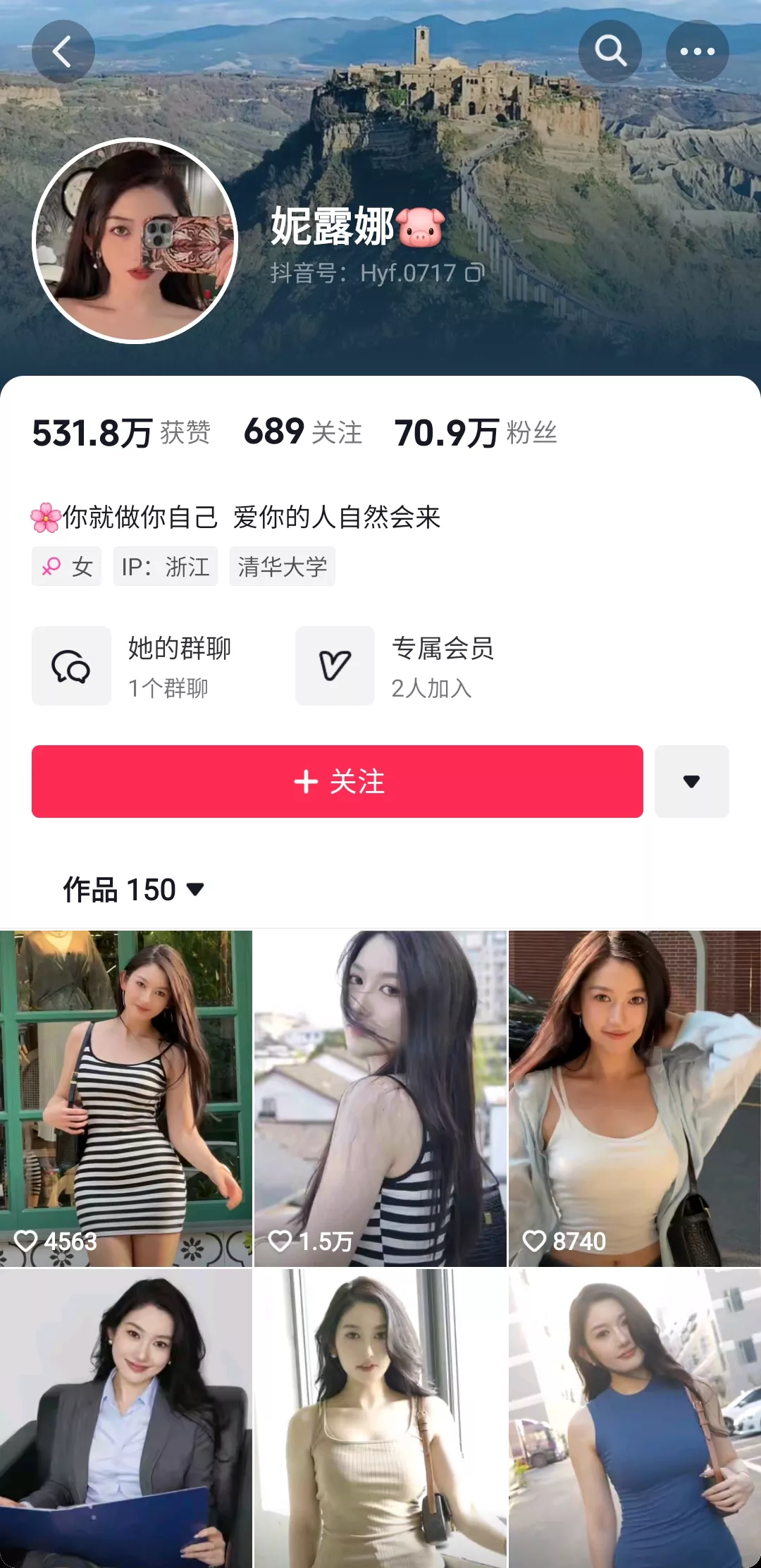Open search on this profile
Image resolution: width=761 pixels, height=1568 pixels.
coord(610,51)
